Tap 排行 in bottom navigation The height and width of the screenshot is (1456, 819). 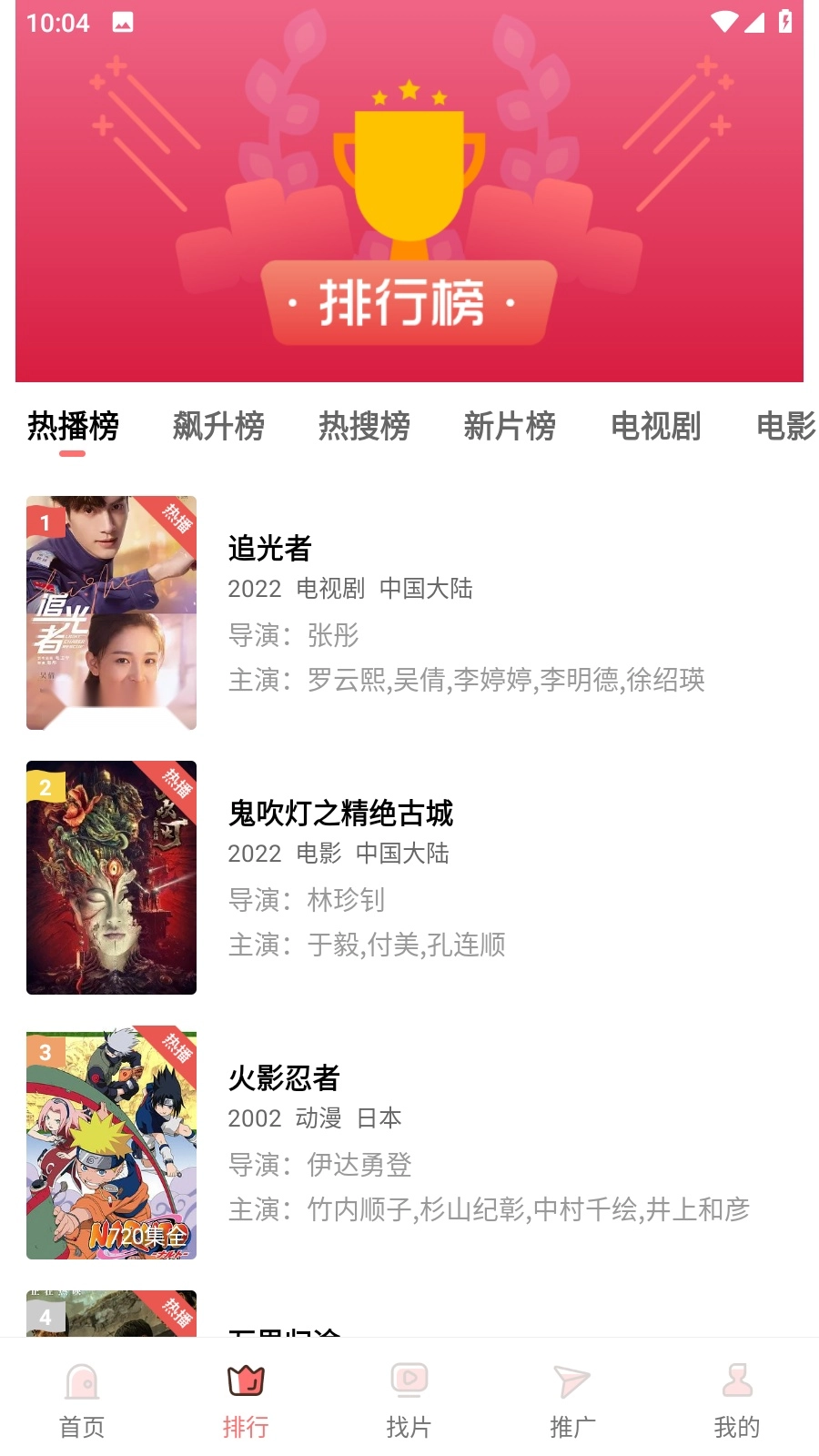point(246,1401)
